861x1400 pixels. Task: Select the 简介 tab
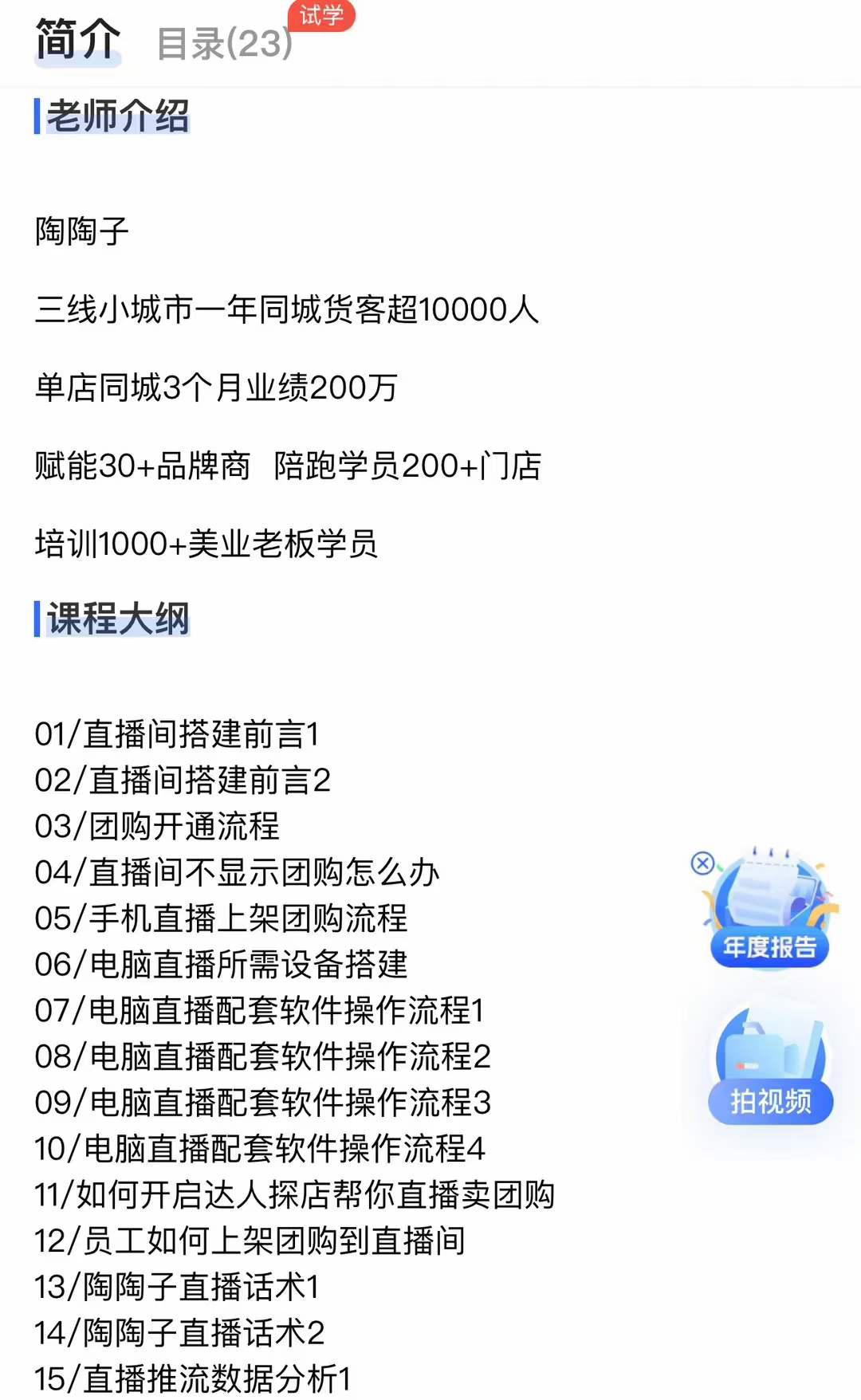coord(77,40)
